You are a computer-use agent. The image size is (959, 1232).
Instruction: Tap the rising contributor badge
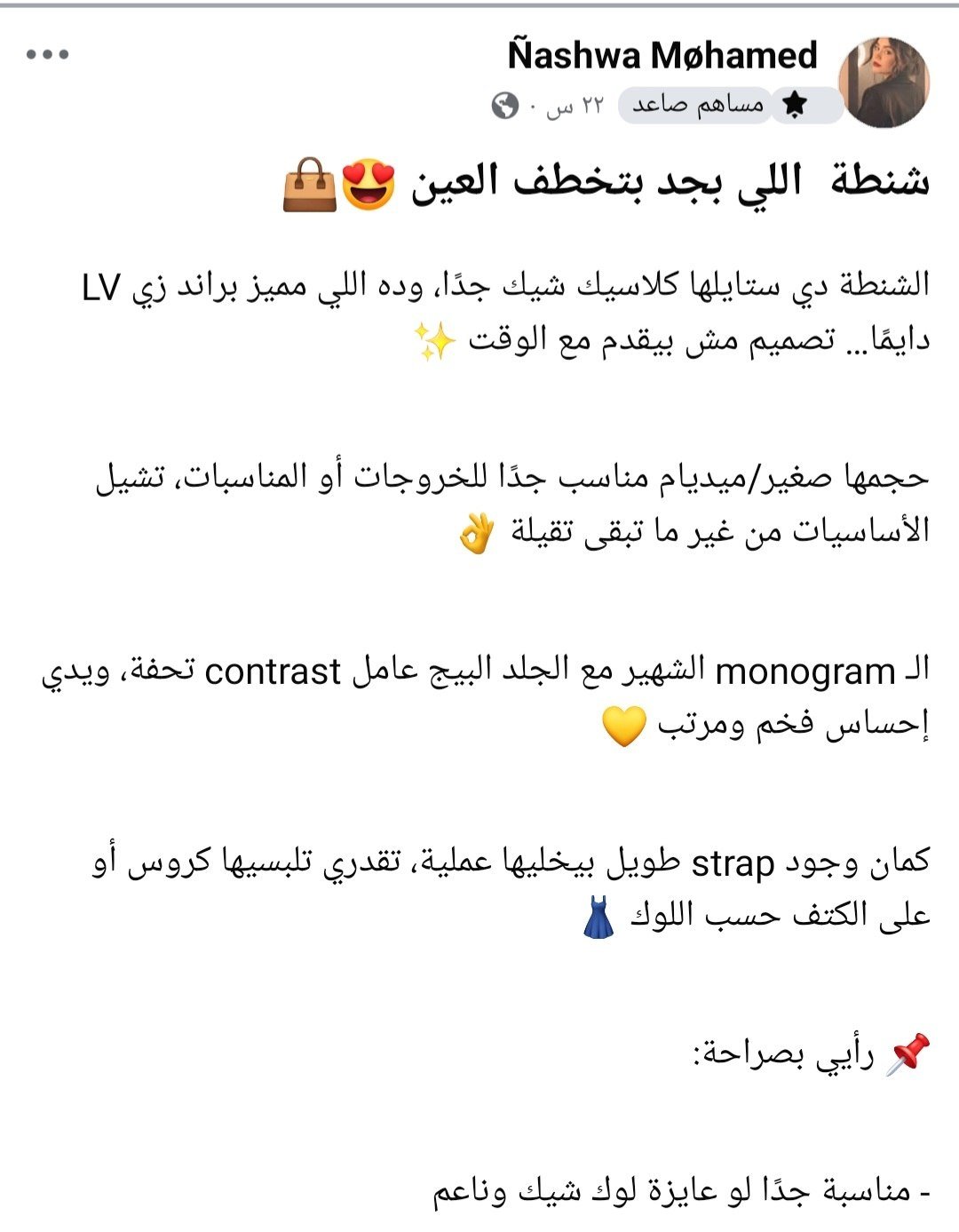click(730, 106)
